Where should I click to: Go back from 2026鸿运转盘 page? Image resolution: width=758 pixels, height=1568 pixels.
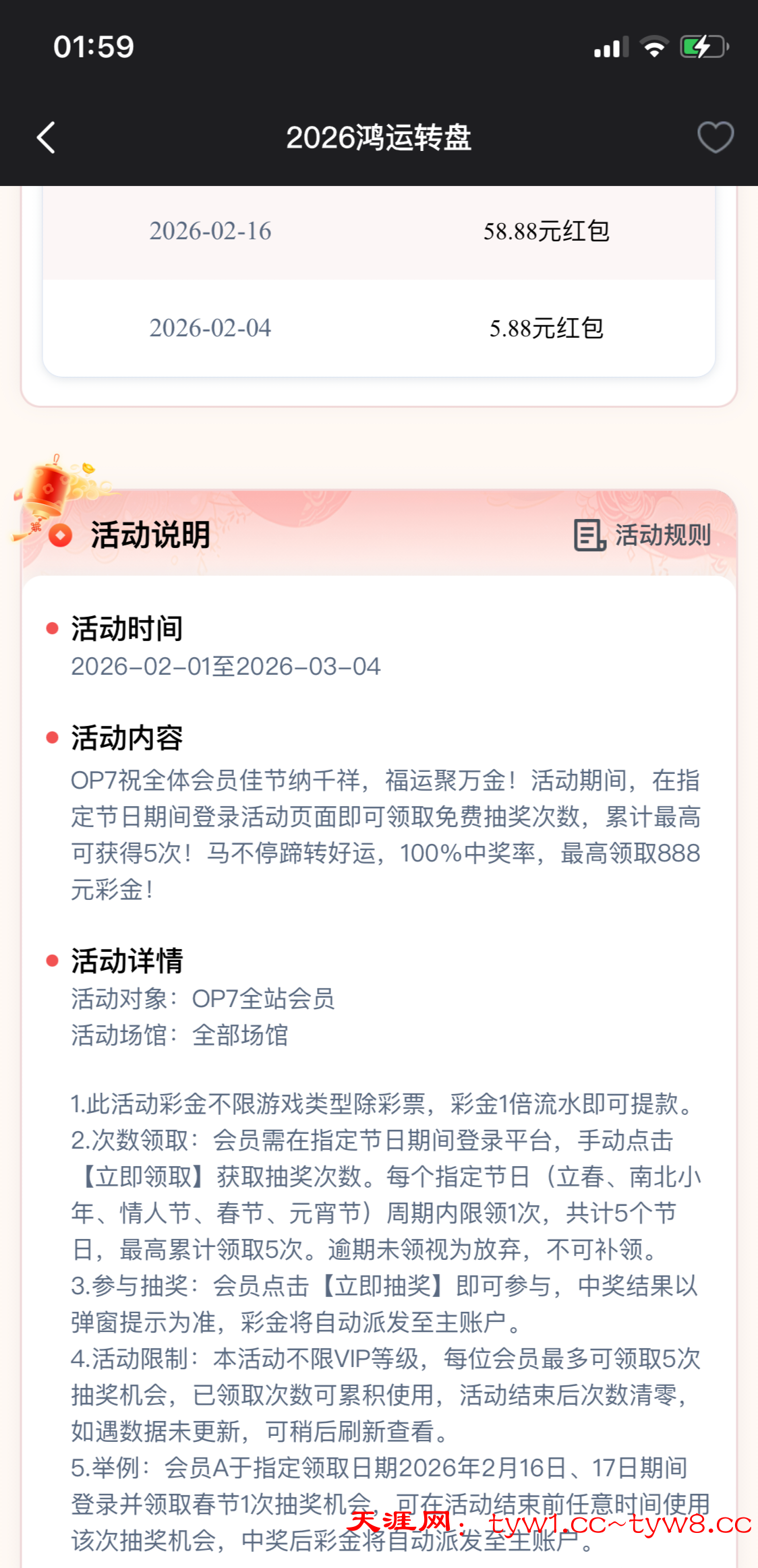[x=46, y=138]
